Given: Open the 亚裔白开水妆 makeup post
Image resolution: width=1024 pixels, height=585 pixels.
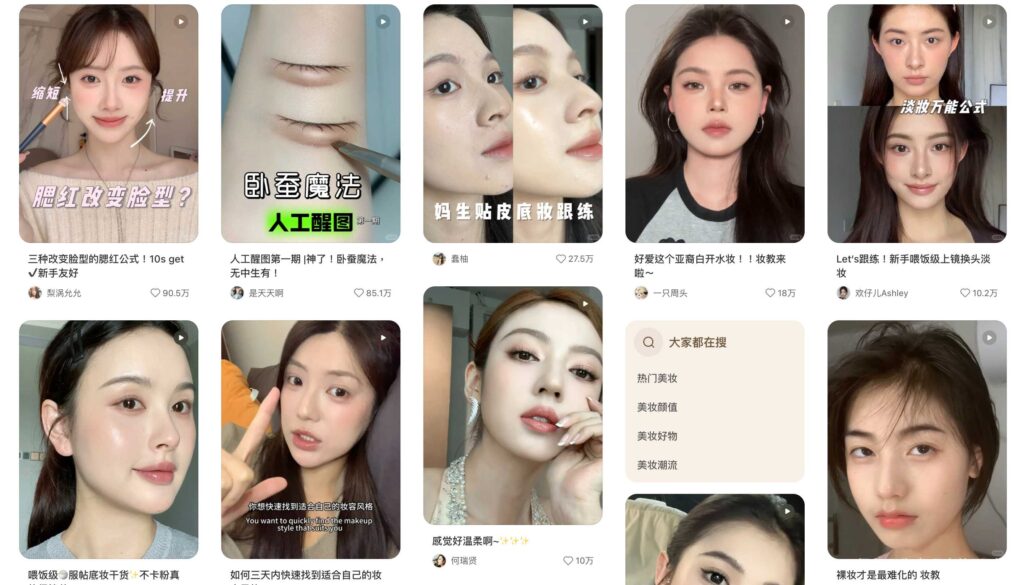Looking at the screenshot, I should coord(714,123).
